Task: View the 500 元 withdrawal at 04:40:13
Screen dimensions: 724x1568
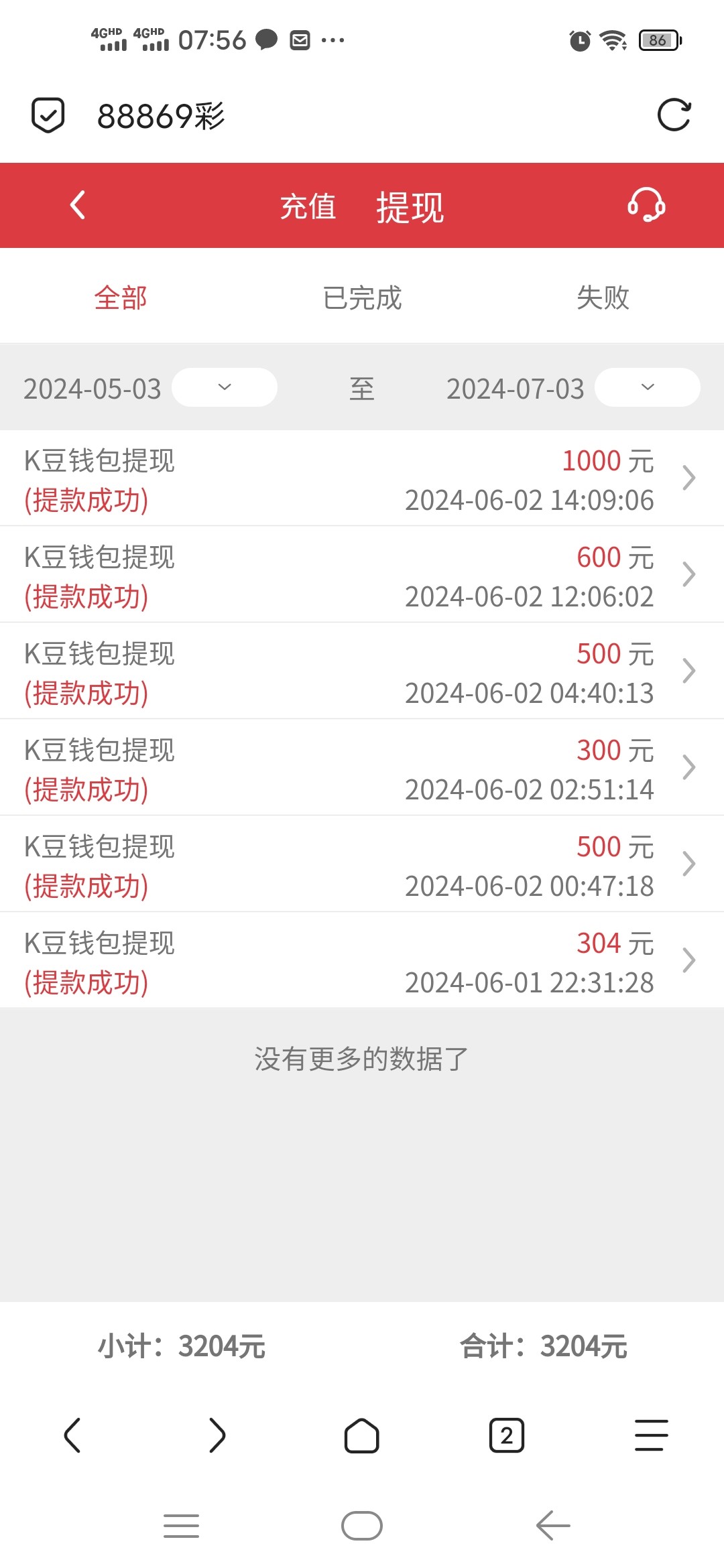Action: point(362,671)
